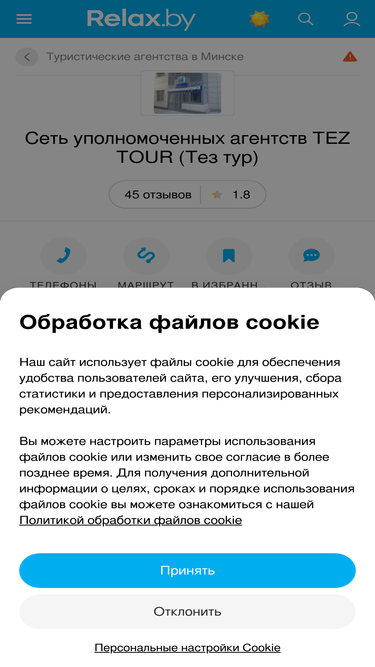Open the Политикой обработки файлов cookie link

coord(131,520)
